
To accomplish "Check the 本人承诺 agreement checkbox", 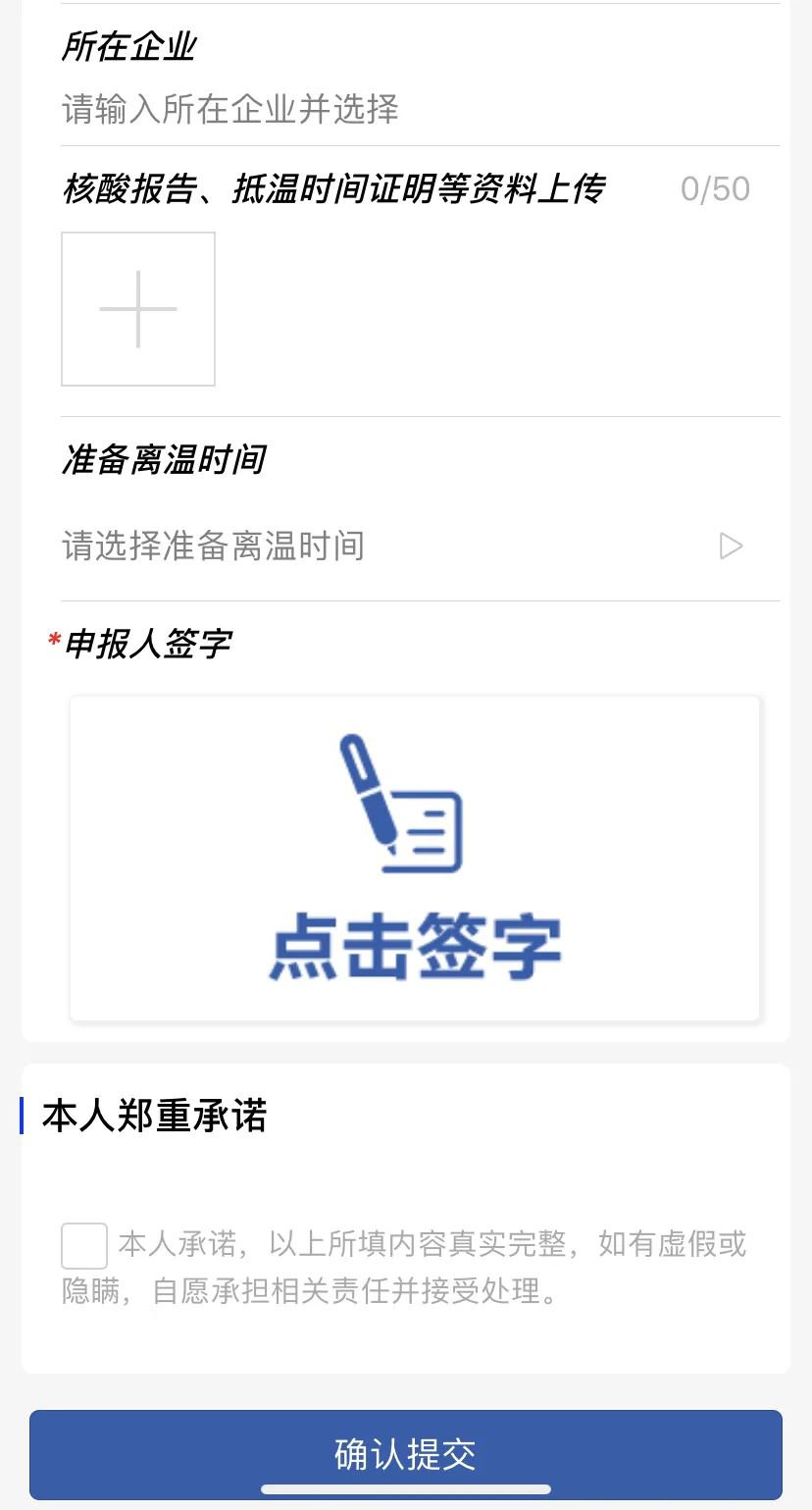I will pyautogui.click(x=84, y=1246).
